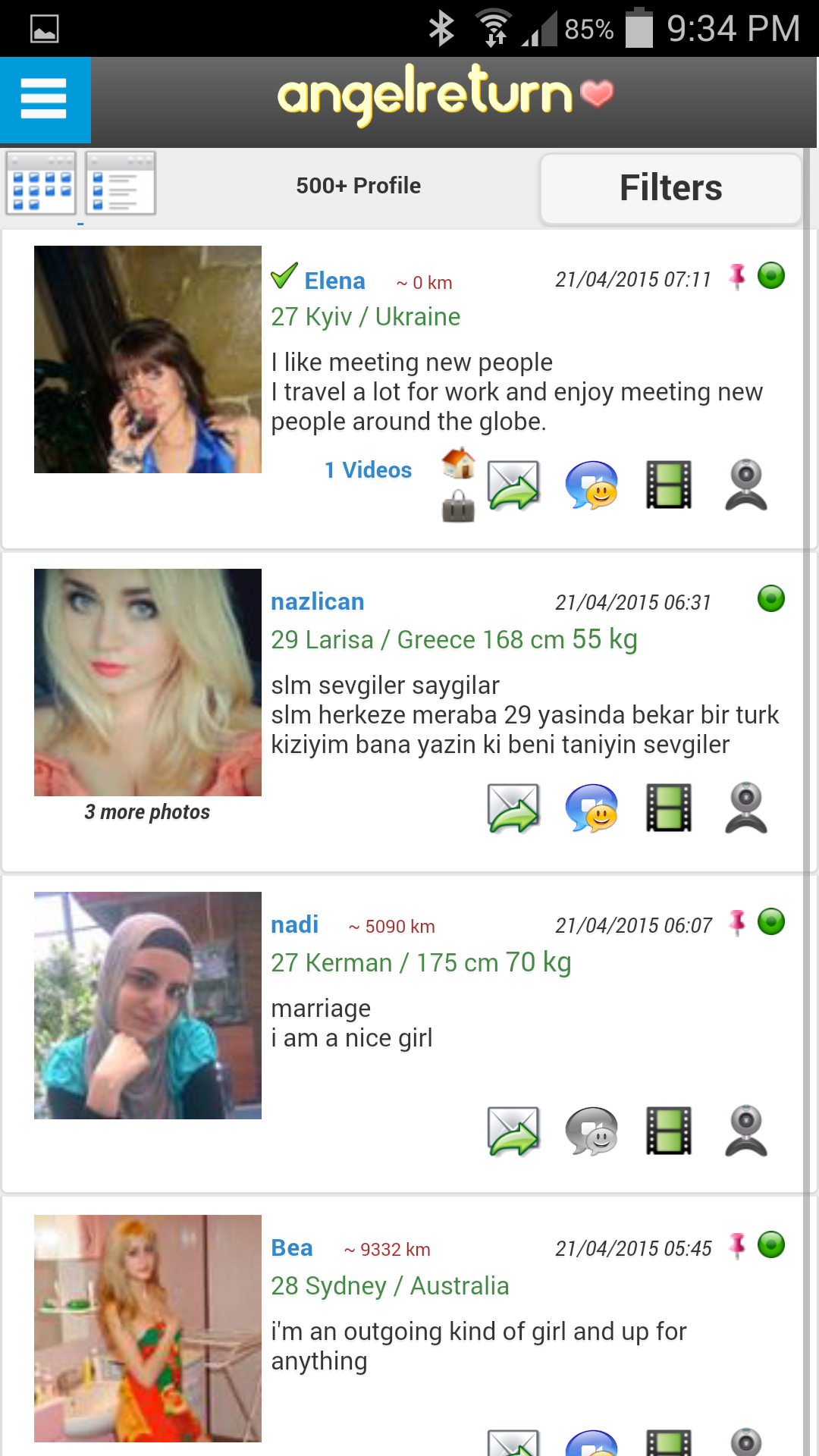Open video film icon for Elena
This screenshot has height=1456, width=819.
[669, 485]
